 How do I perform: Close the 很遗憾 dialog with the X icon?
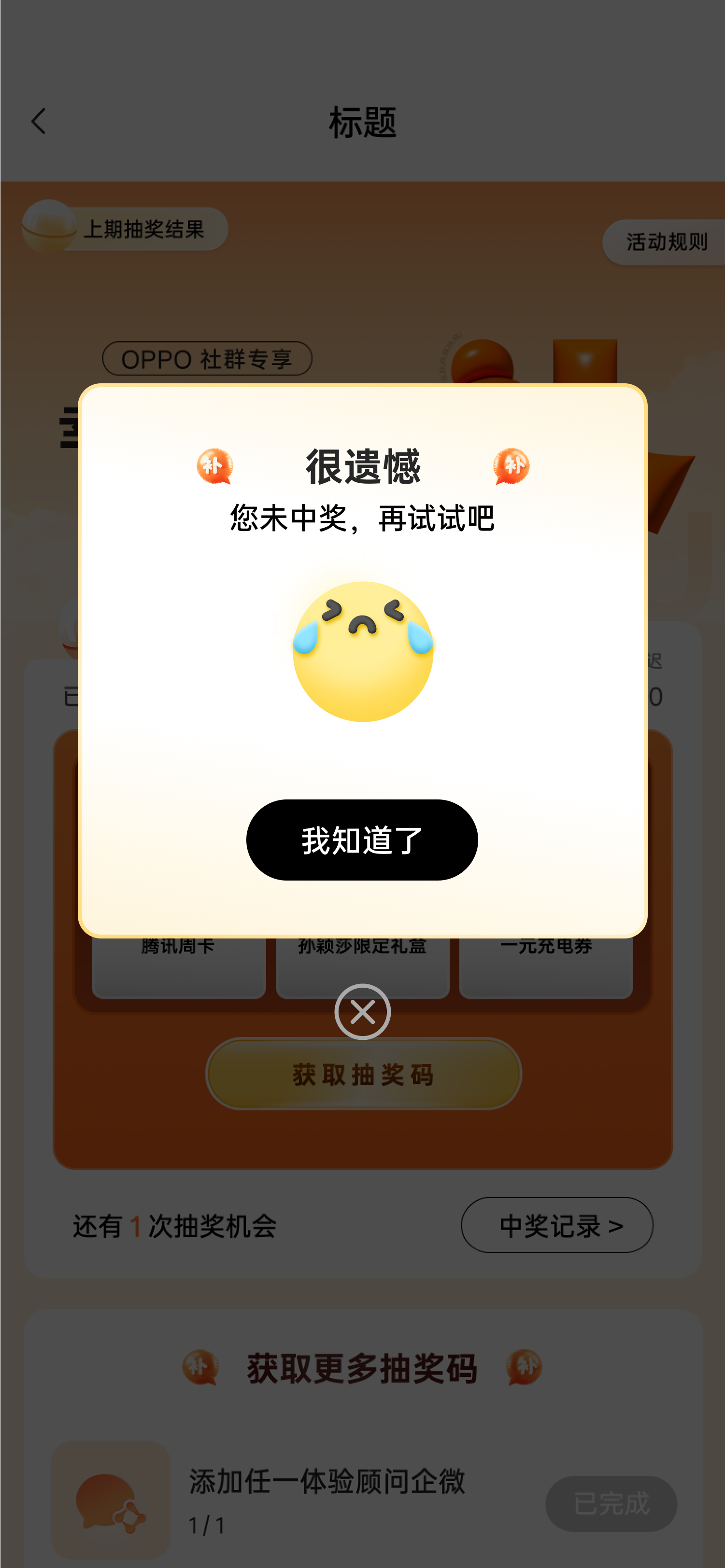[x=362, y=1012]
